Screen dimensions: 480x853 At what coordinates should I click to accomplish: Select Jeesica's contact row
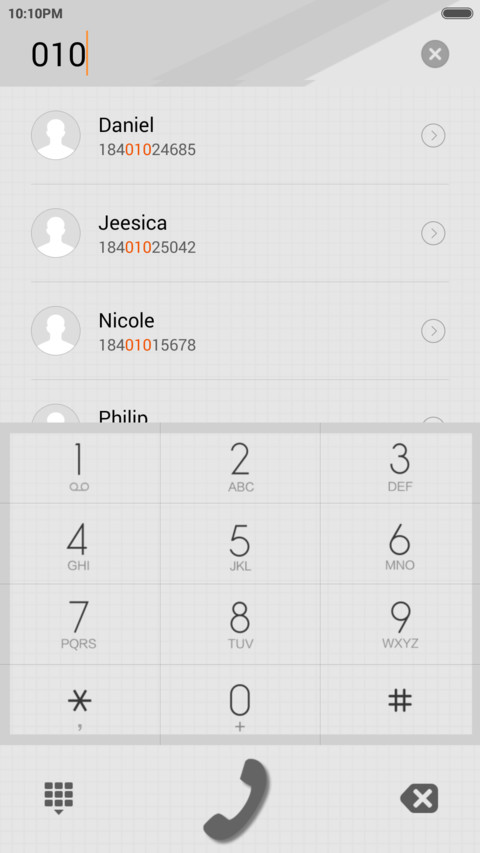click(x=239, y=233)
